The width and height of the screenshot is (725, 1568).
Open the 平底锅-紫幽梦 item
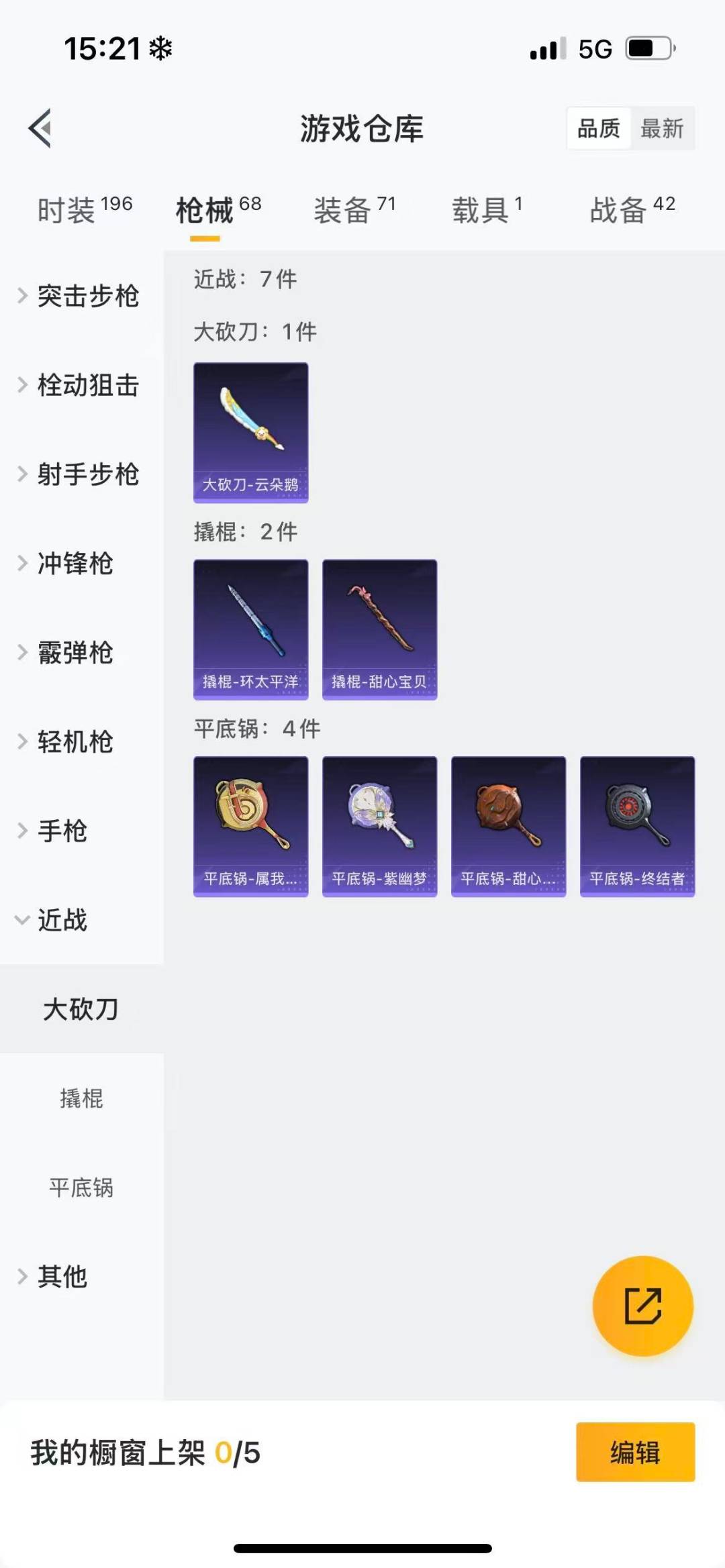(379, 826)
